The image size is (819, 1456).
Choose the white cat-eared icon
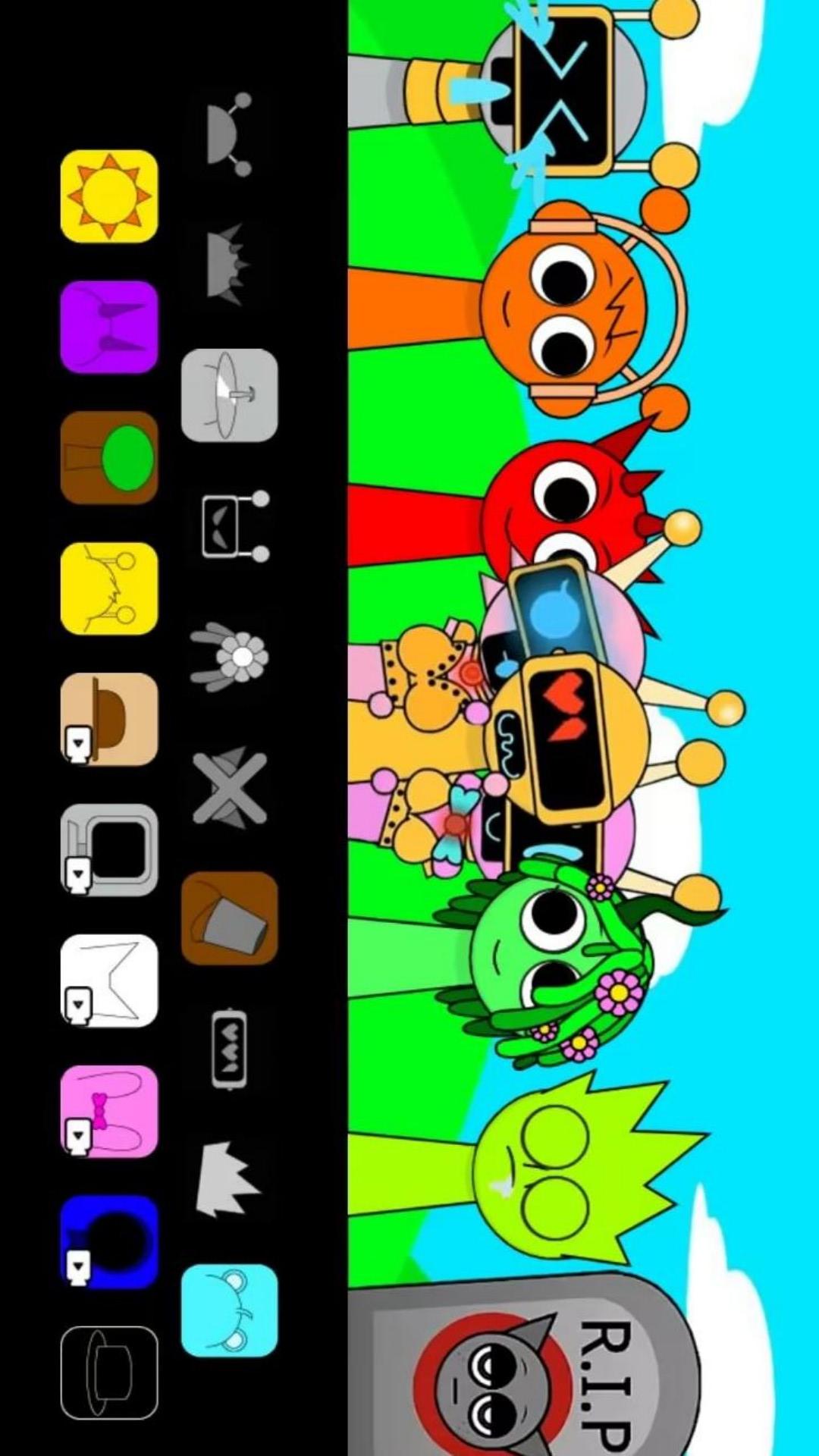pos(109,981)
